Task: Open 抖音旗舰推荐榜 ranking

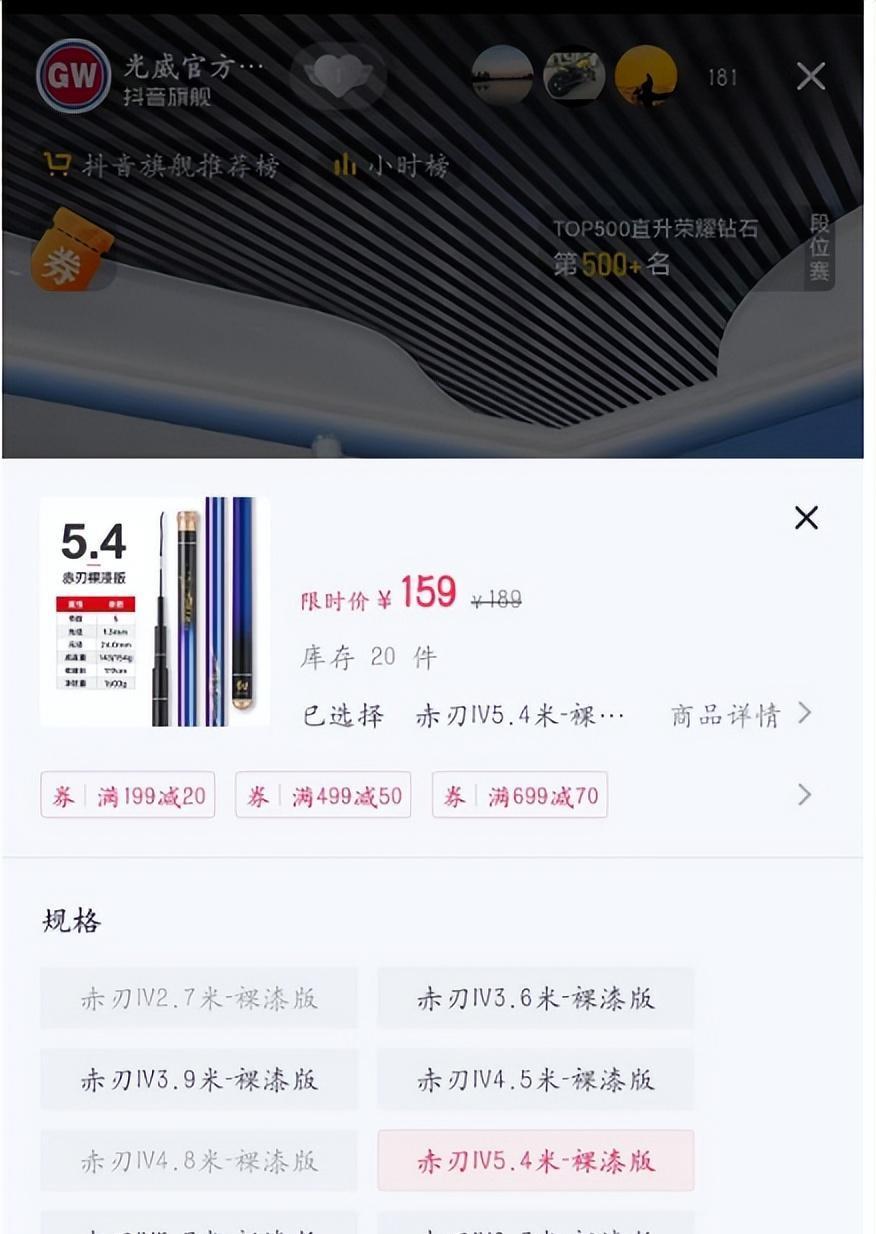Action: [x=162, y=165]
